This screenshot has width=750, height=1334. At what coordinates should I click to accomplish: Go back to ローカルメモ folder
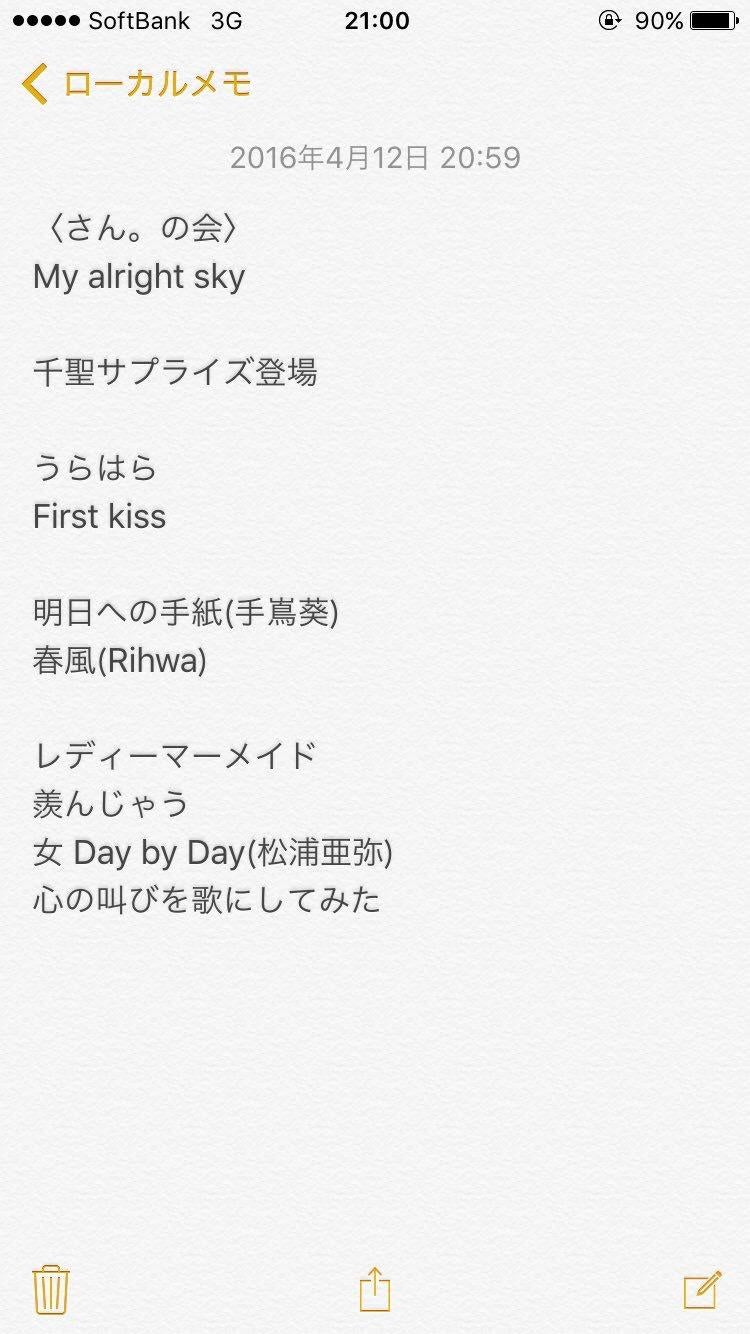[x=137, y=83]
